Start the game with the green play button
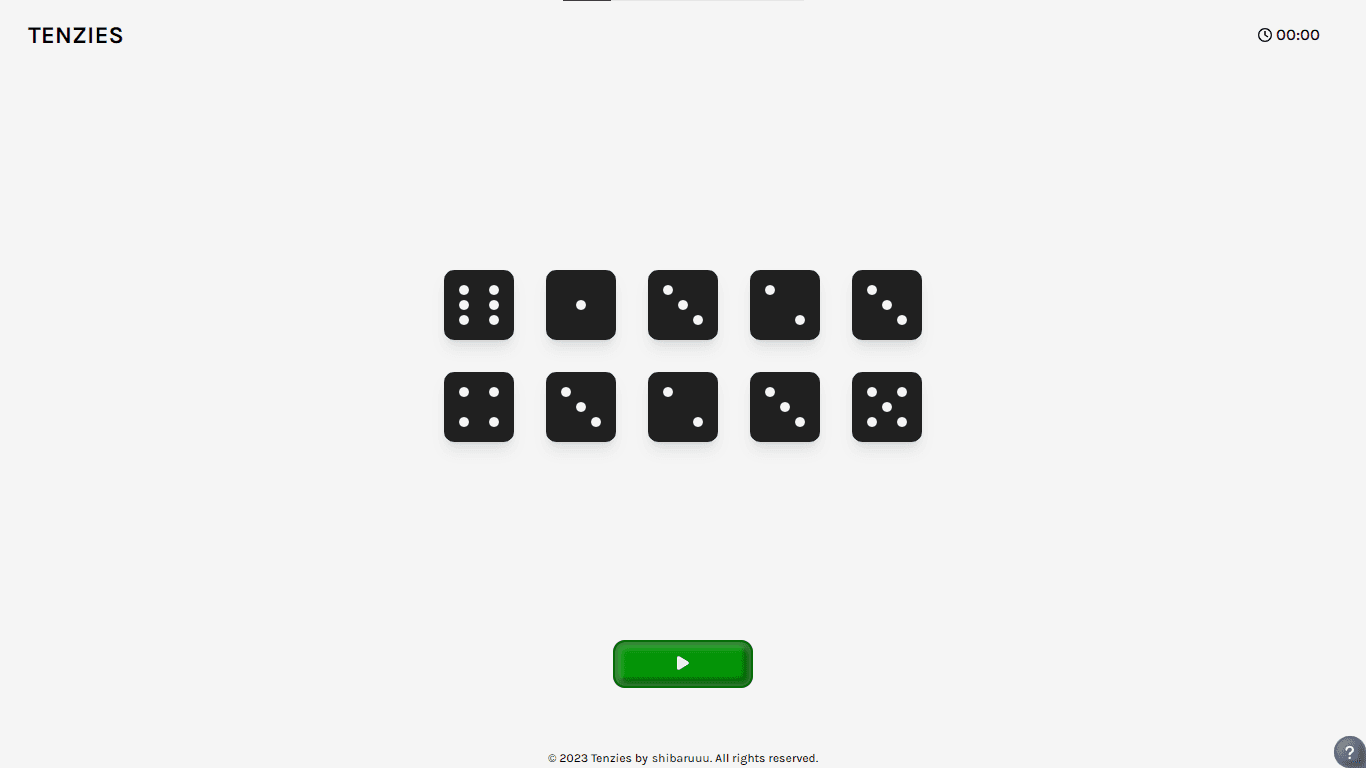1366x768 pixels. coord(682,663)
